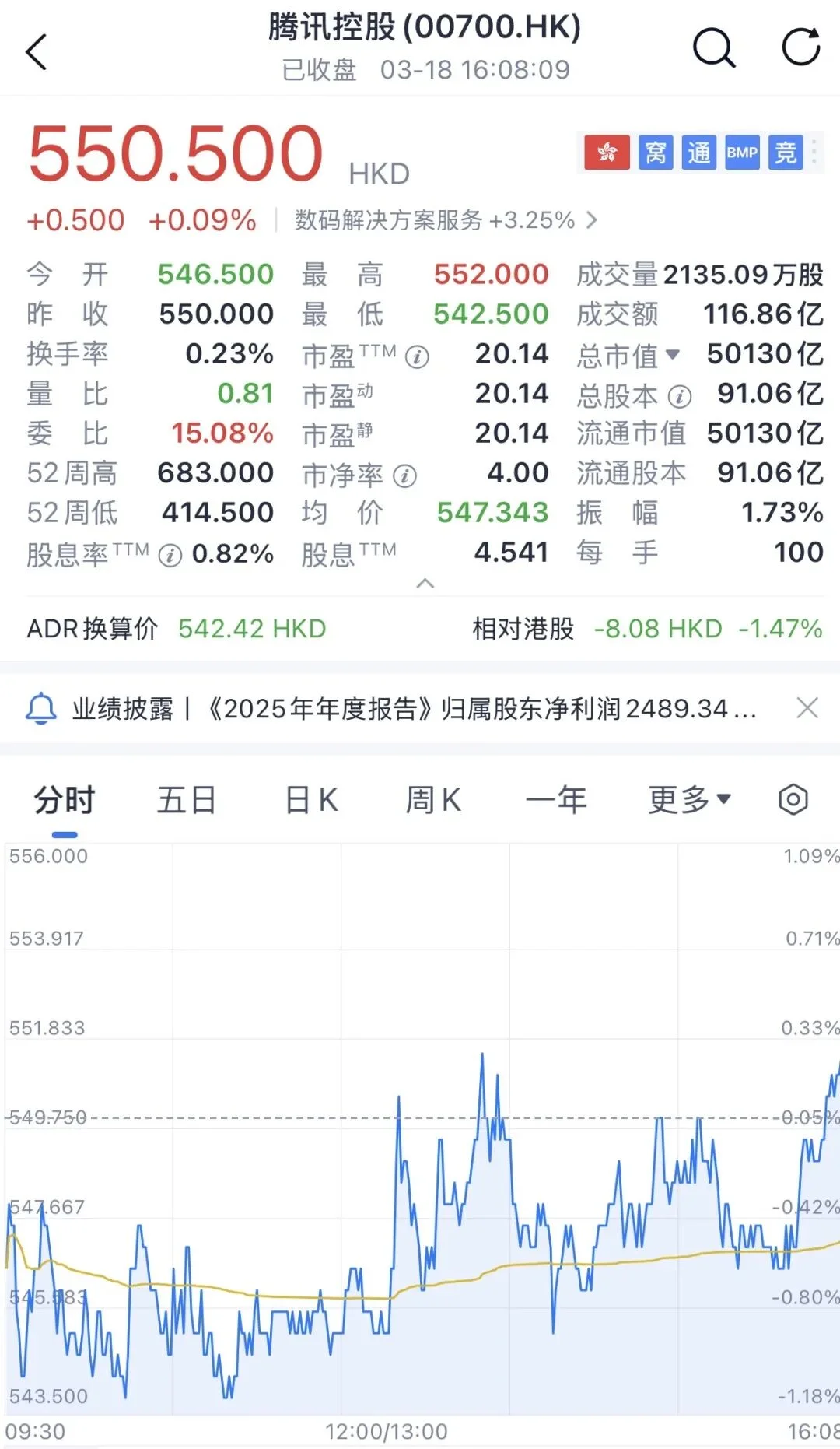This screenshot has height=1449, width=840.
Task: Switch to the 日K tab
Action: (310, 798)
